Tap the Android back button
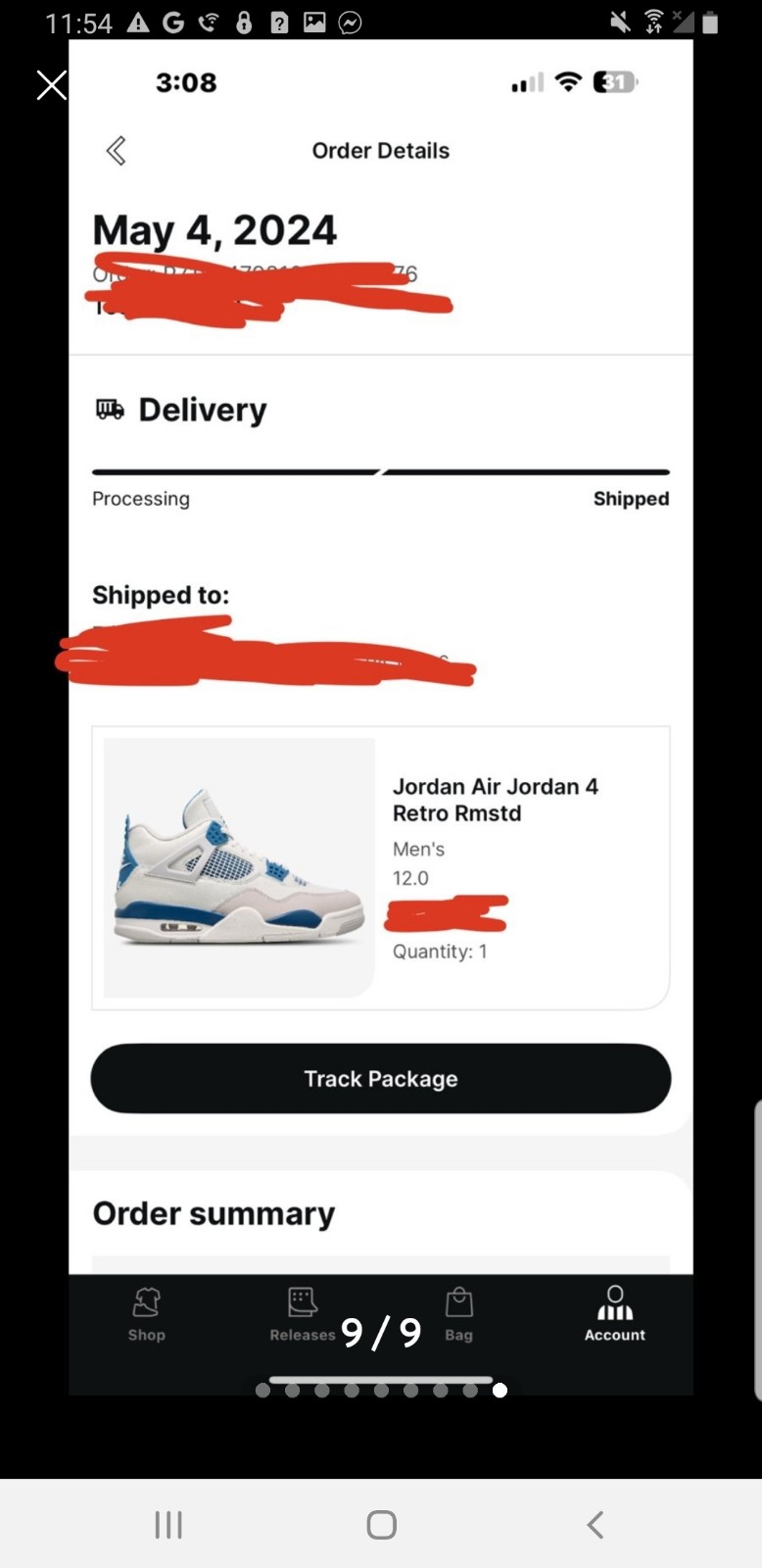 click(595, 1525)
